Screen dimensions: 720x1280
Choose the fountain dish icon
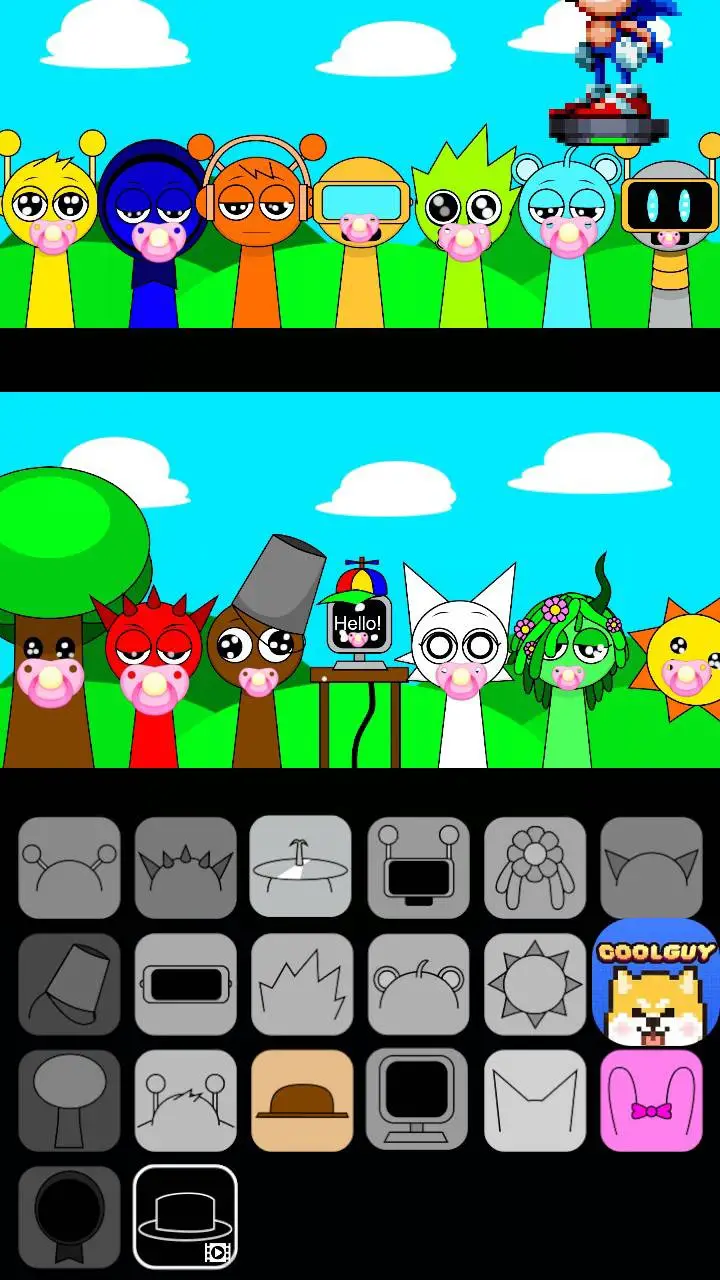(x=301, y=867)
